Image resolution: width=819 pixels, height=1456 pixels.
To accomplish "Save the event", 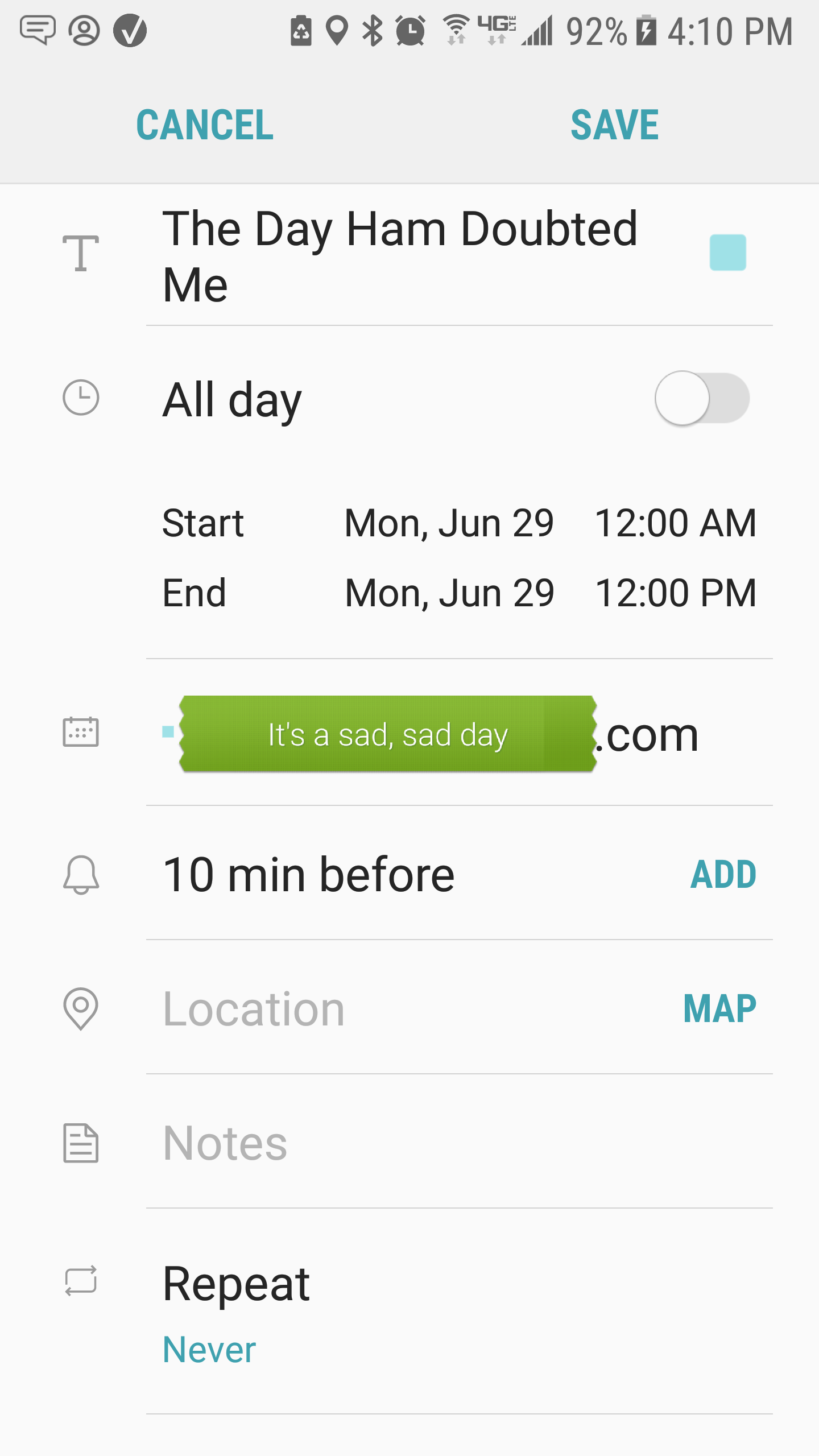I will [x=614, y=125].
